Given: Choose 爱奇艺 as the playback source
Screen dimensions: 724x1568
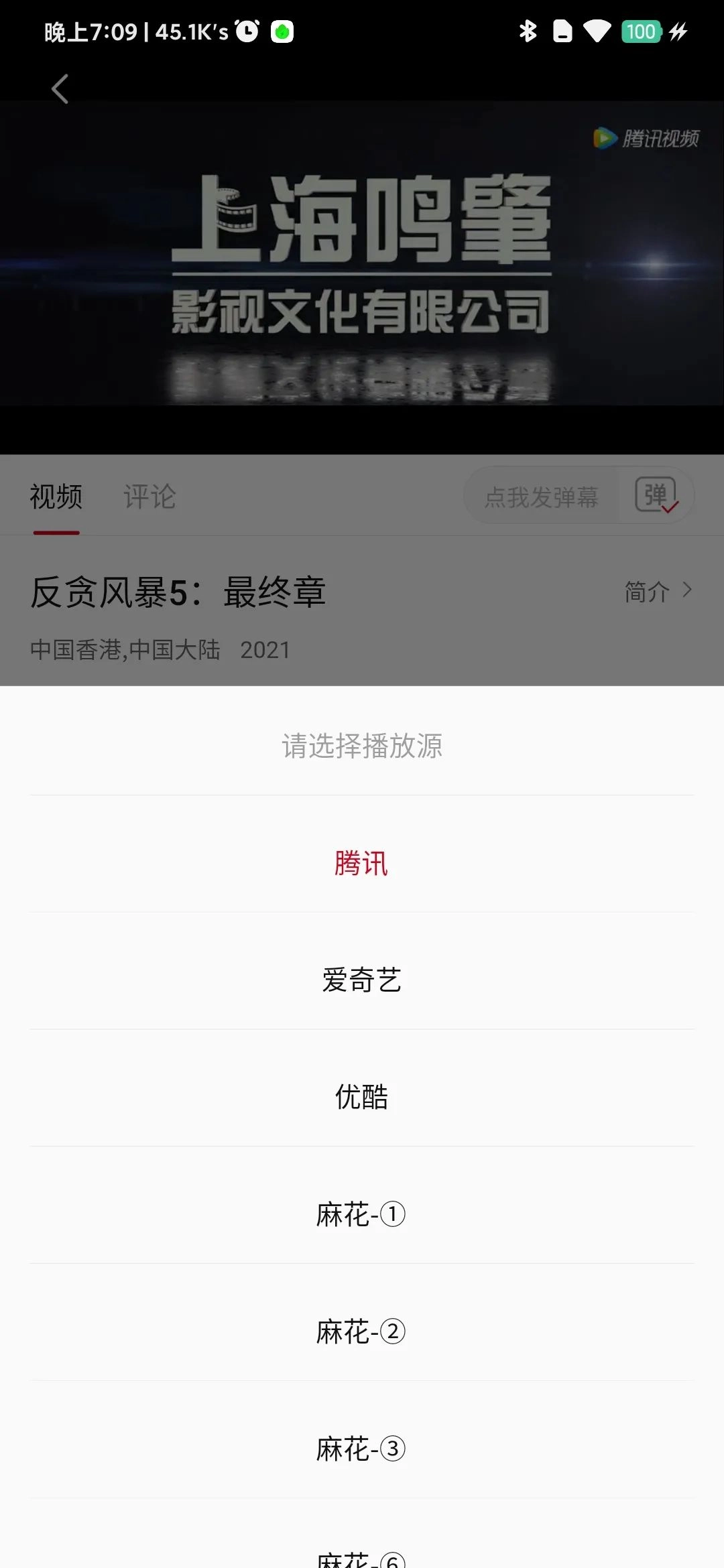Looking at the screenshot, I should (361, 980).
